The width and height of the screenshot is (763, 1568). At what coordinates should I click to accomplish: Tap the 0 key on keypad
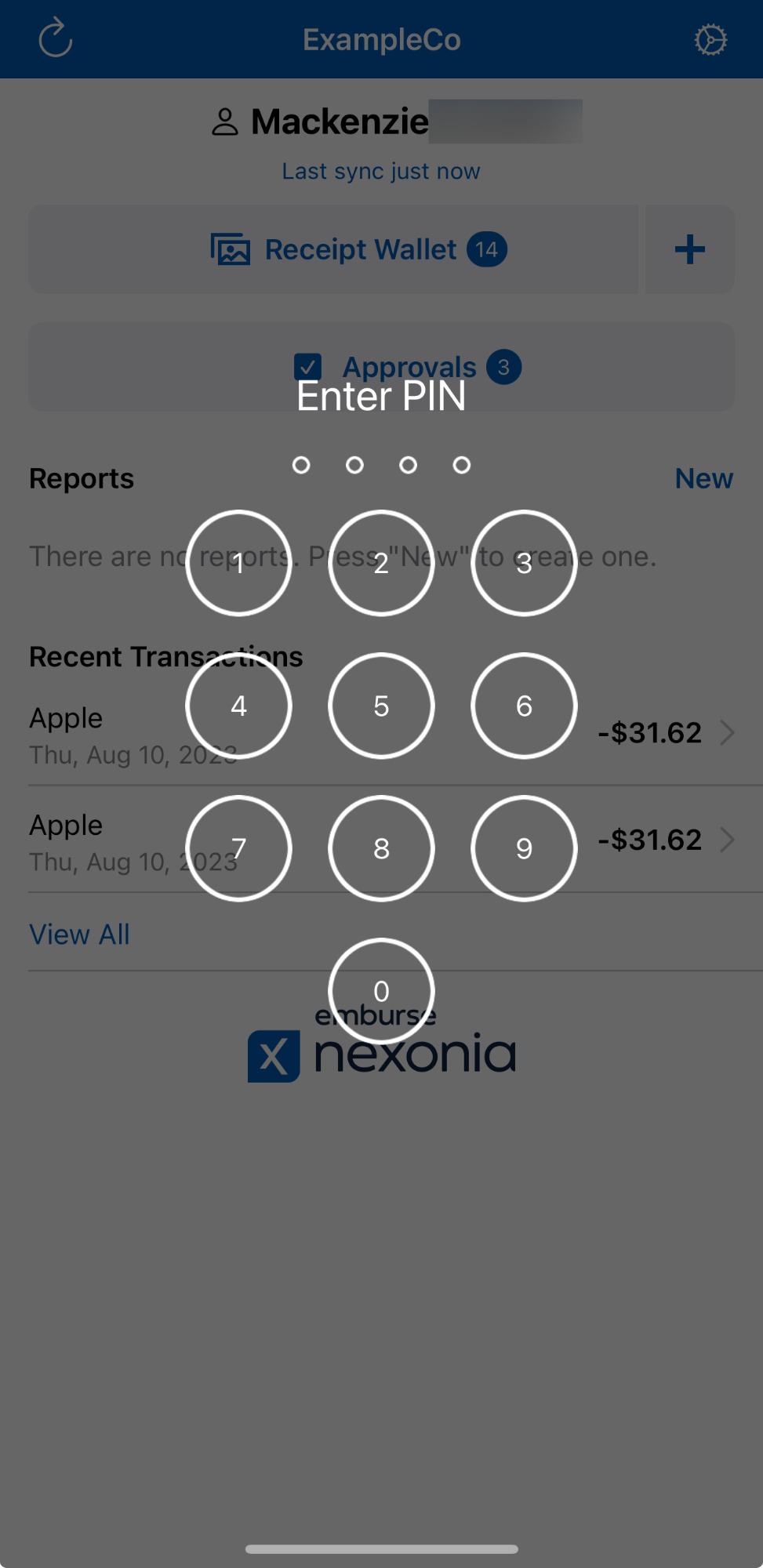click(x=381, y=991)
